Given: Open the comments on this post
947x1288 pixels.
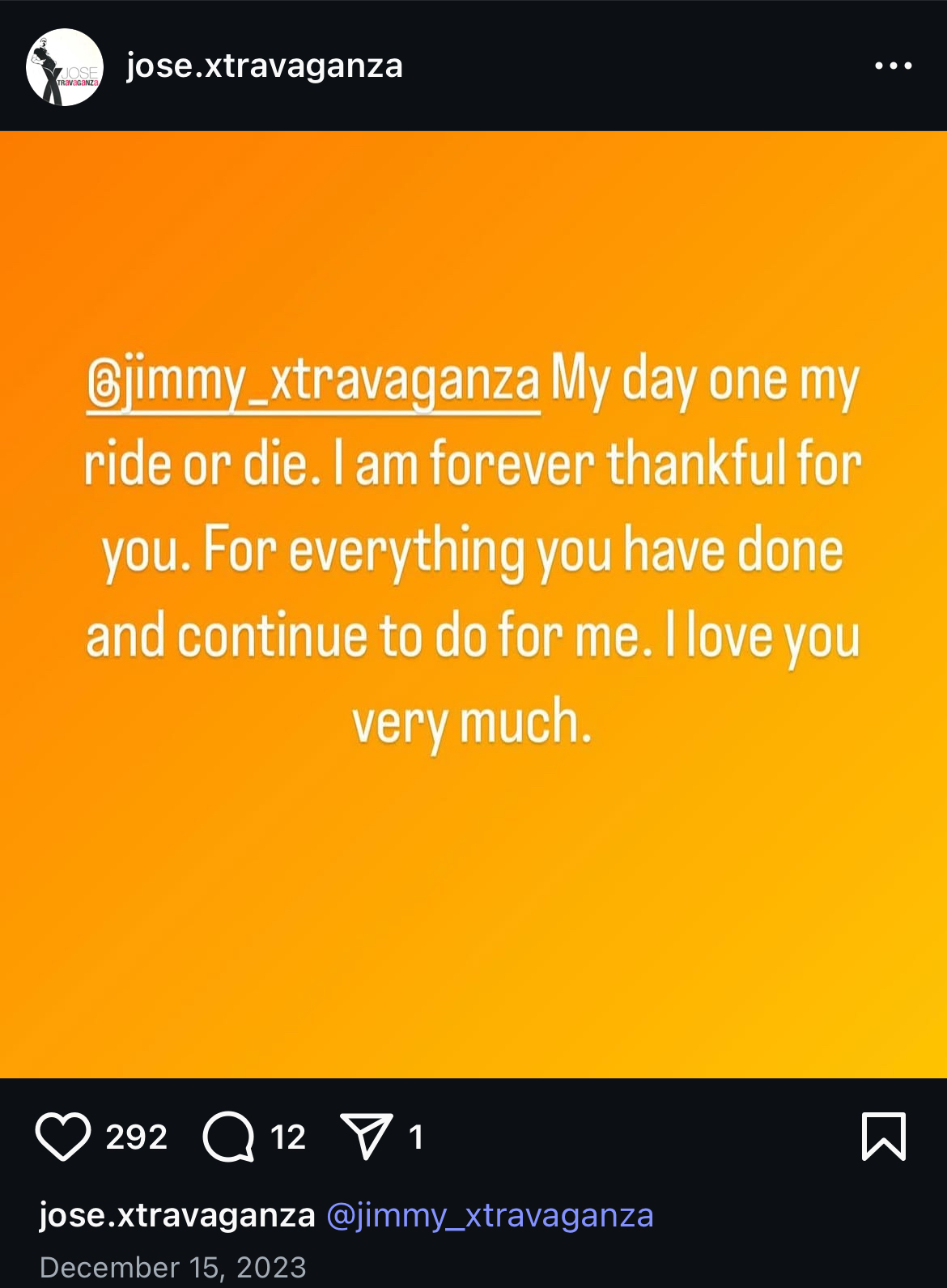Looking at the screenshot, I should coord(228,1137).
